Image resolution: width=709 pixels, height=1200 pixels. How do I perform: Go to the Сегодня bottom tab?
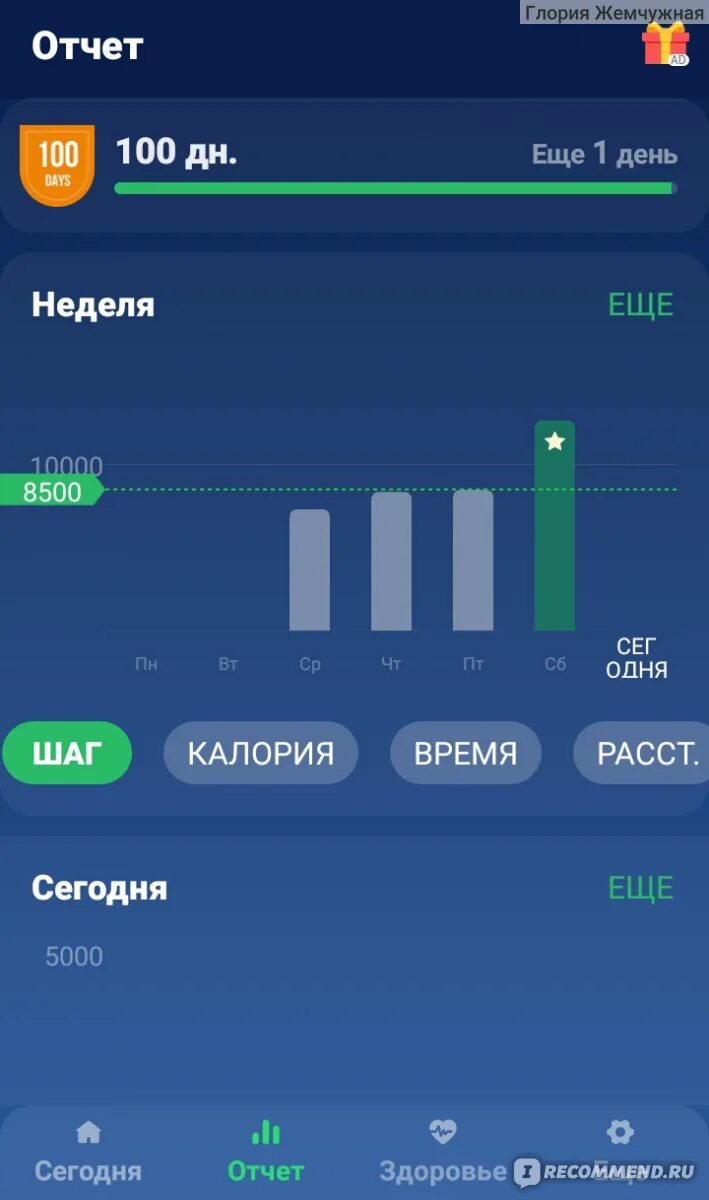coord(88,1152)
